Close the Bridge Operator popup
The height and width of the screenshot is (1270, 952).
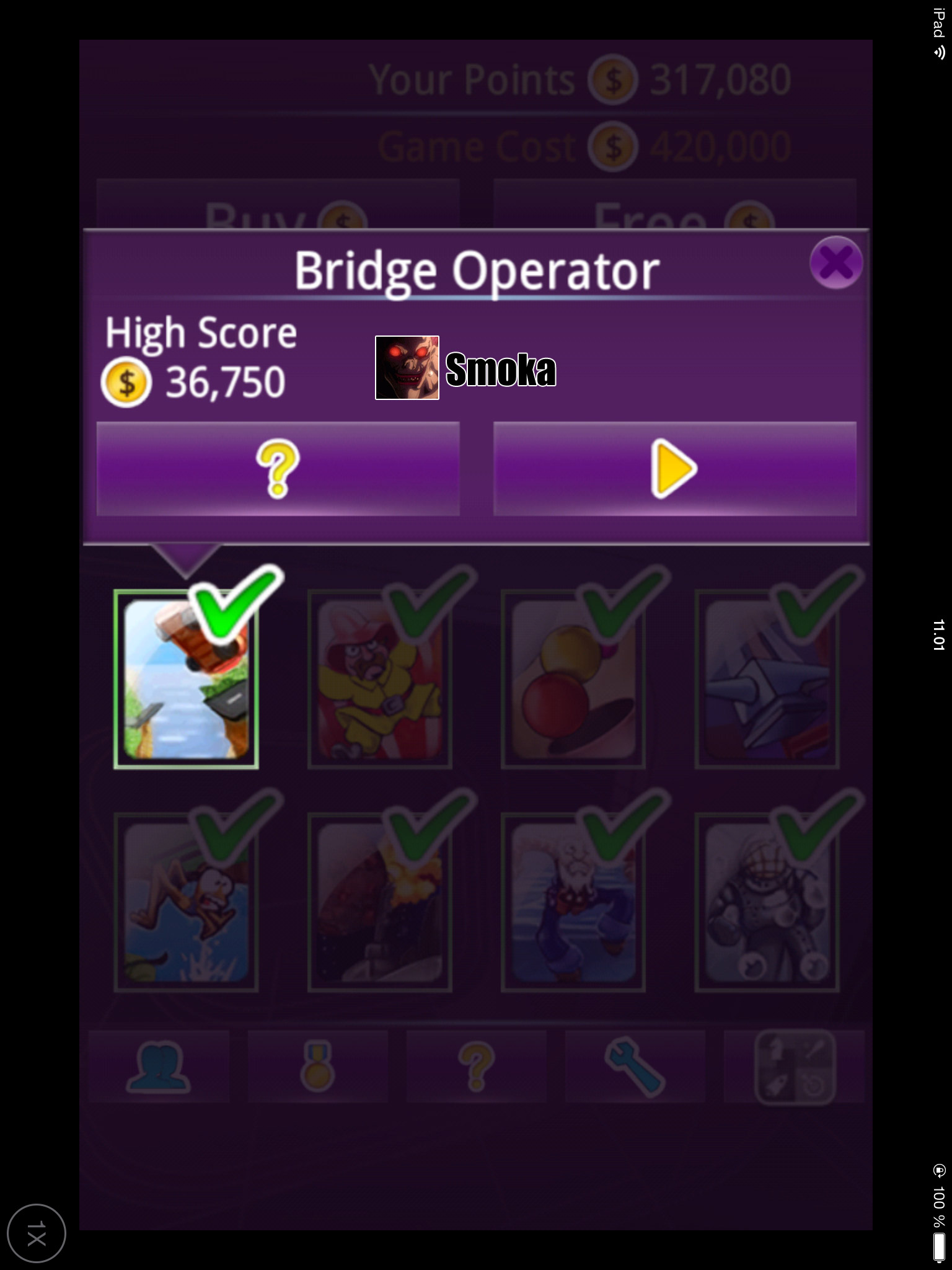[835, 263]
